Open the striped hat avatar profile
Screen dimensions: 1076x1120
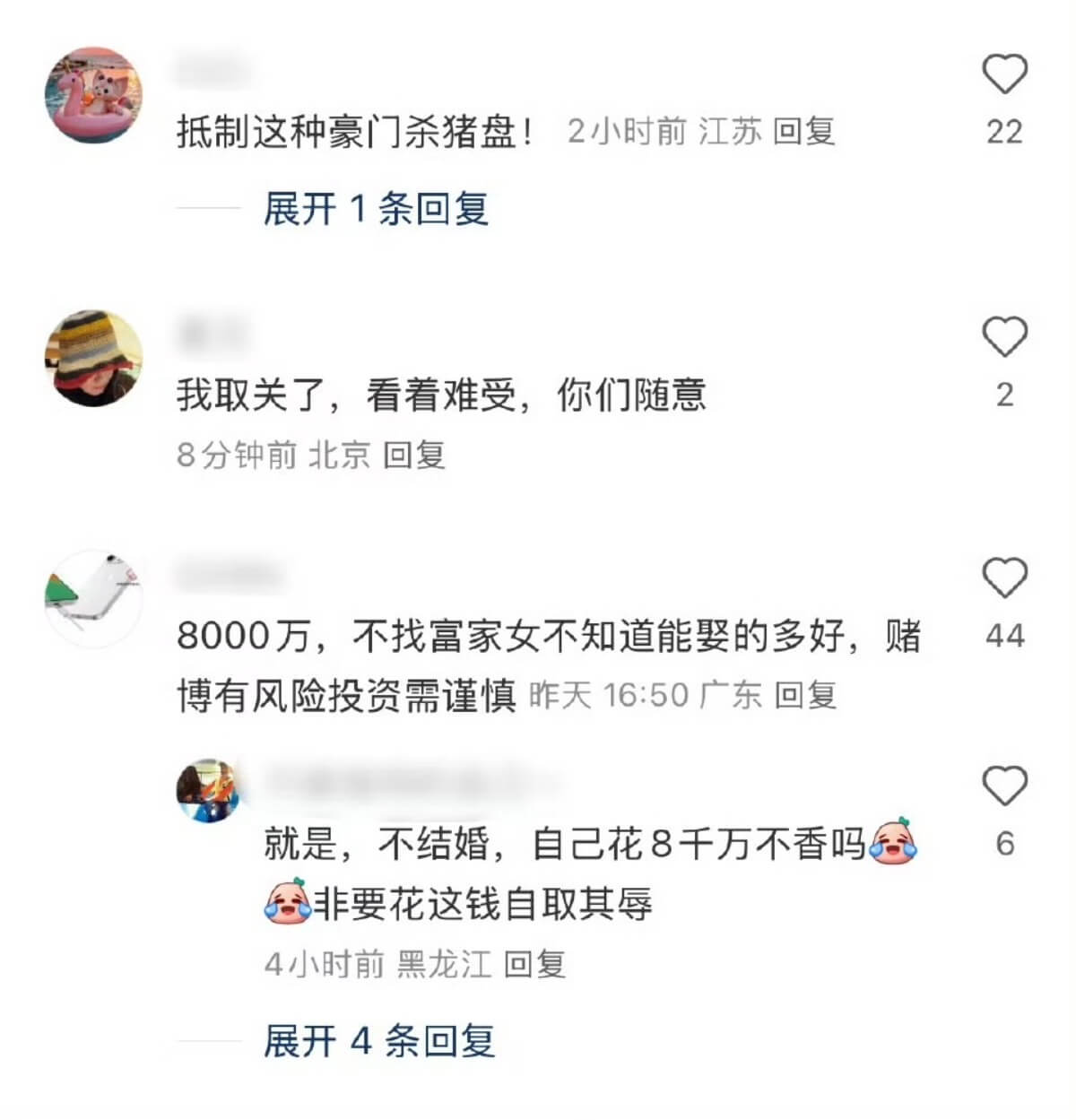coord(94,359)
